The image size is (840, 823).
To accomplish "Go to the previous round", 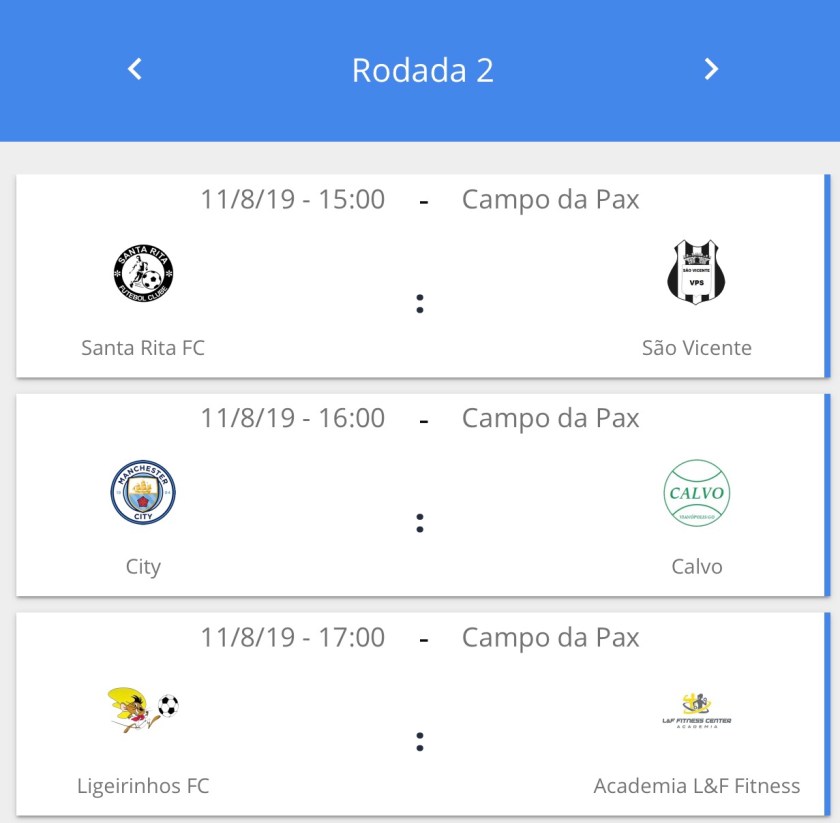I will tap(136, 69).
